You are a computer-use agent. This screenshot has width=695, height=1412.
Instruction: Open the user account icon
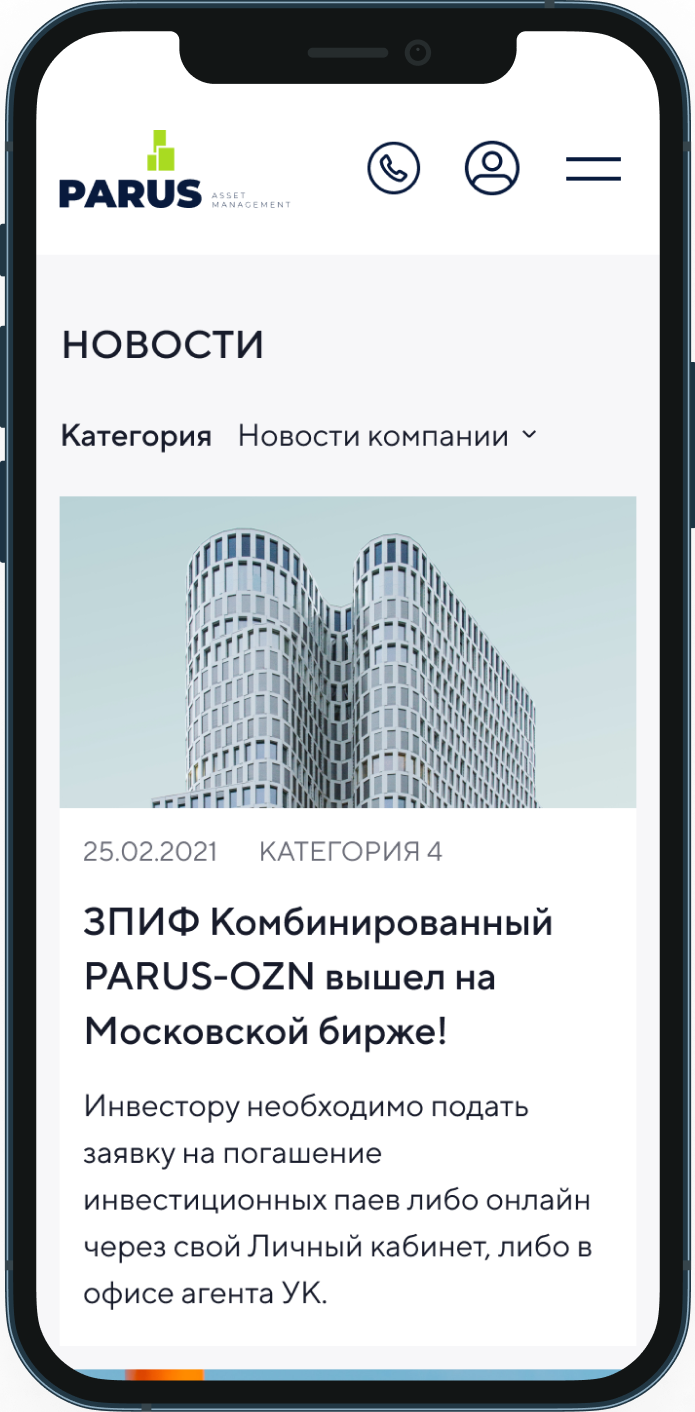(492, 168)
